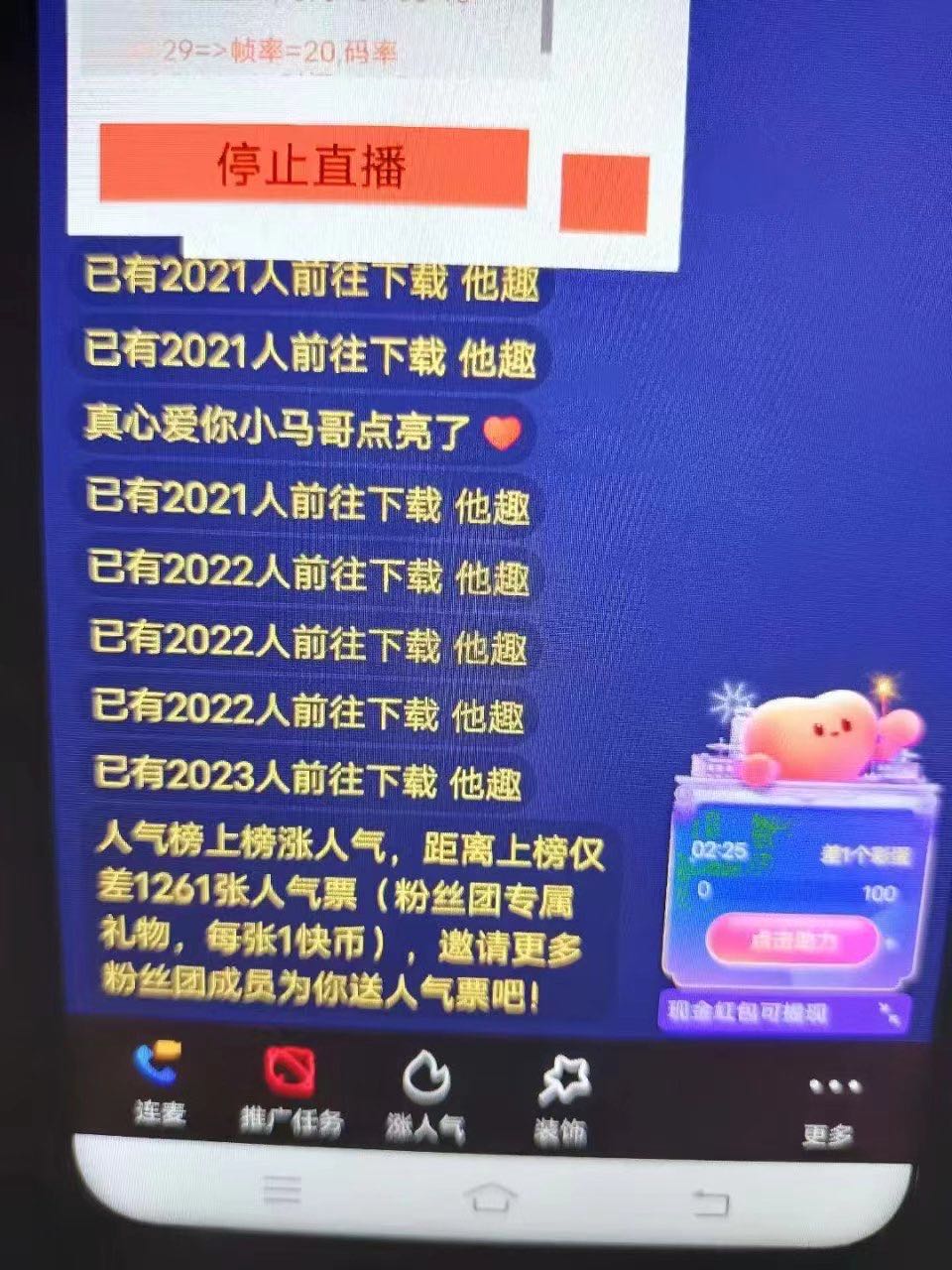Tap the system back button
The width and height of the screenshot is (952, 1270).
[708, 1203]
